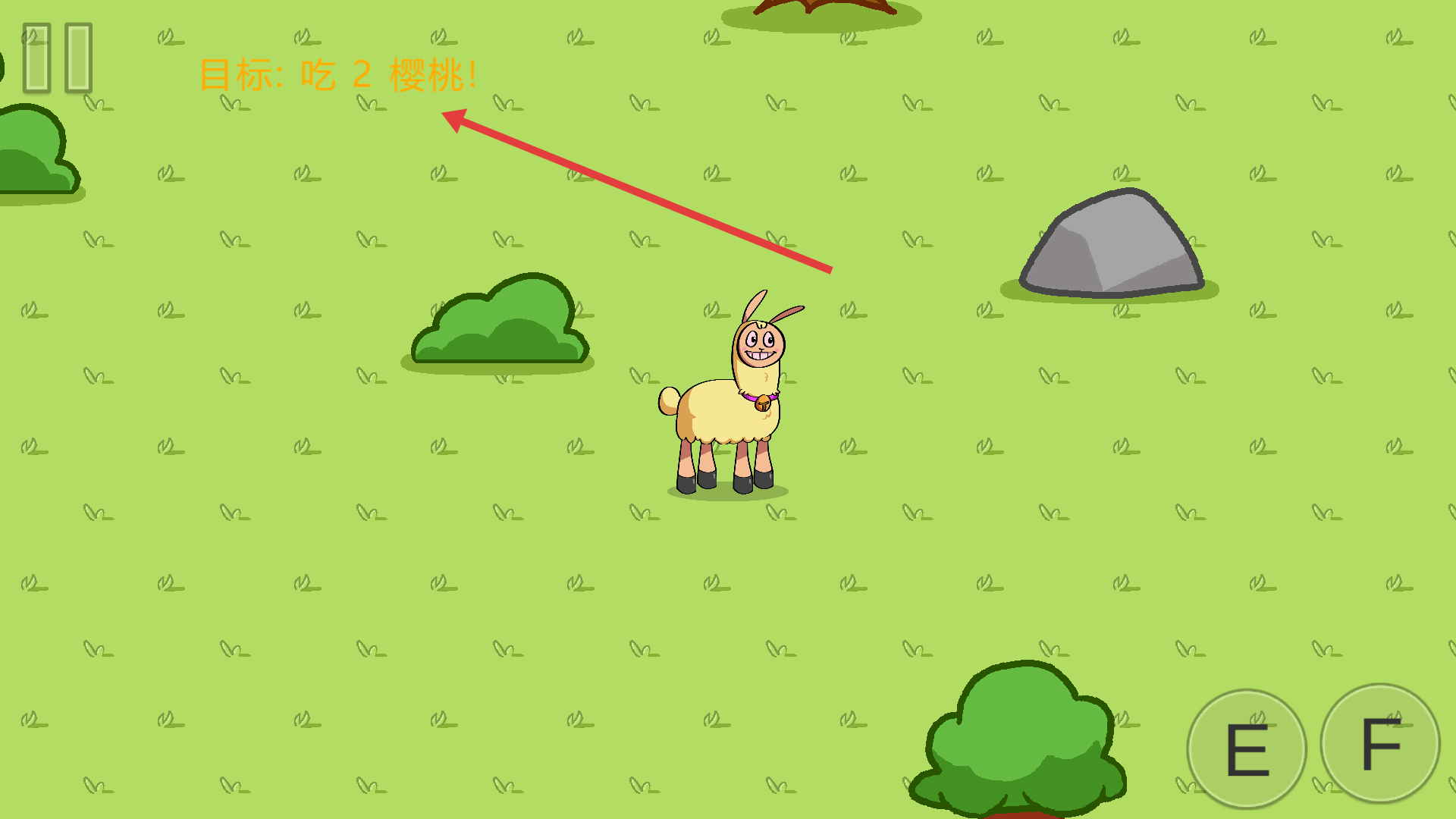Viewport: 1456px width, 819px height.
Task: Tap the F action button
Action: [1379, 744]
